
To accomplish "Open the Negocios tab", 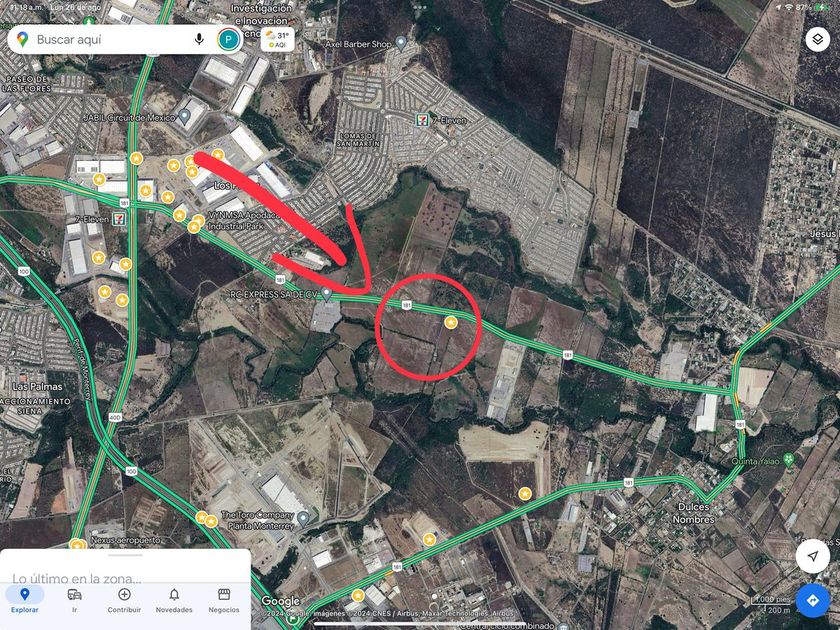I will (224, 600).
